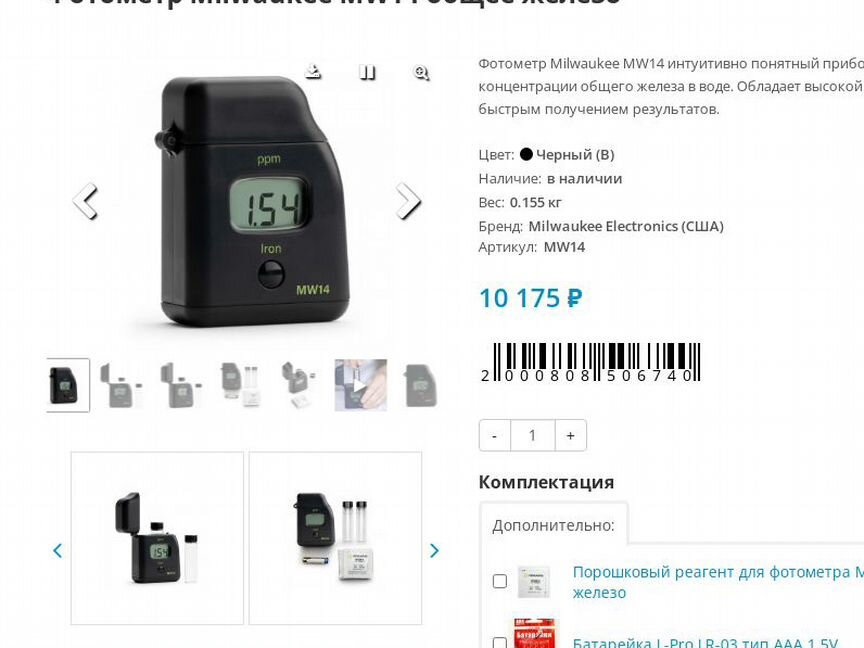Open the lower tile showing photometer with open lid
Image resolution: width=864 pixels, height=648 pixels.
pos(157,538)
